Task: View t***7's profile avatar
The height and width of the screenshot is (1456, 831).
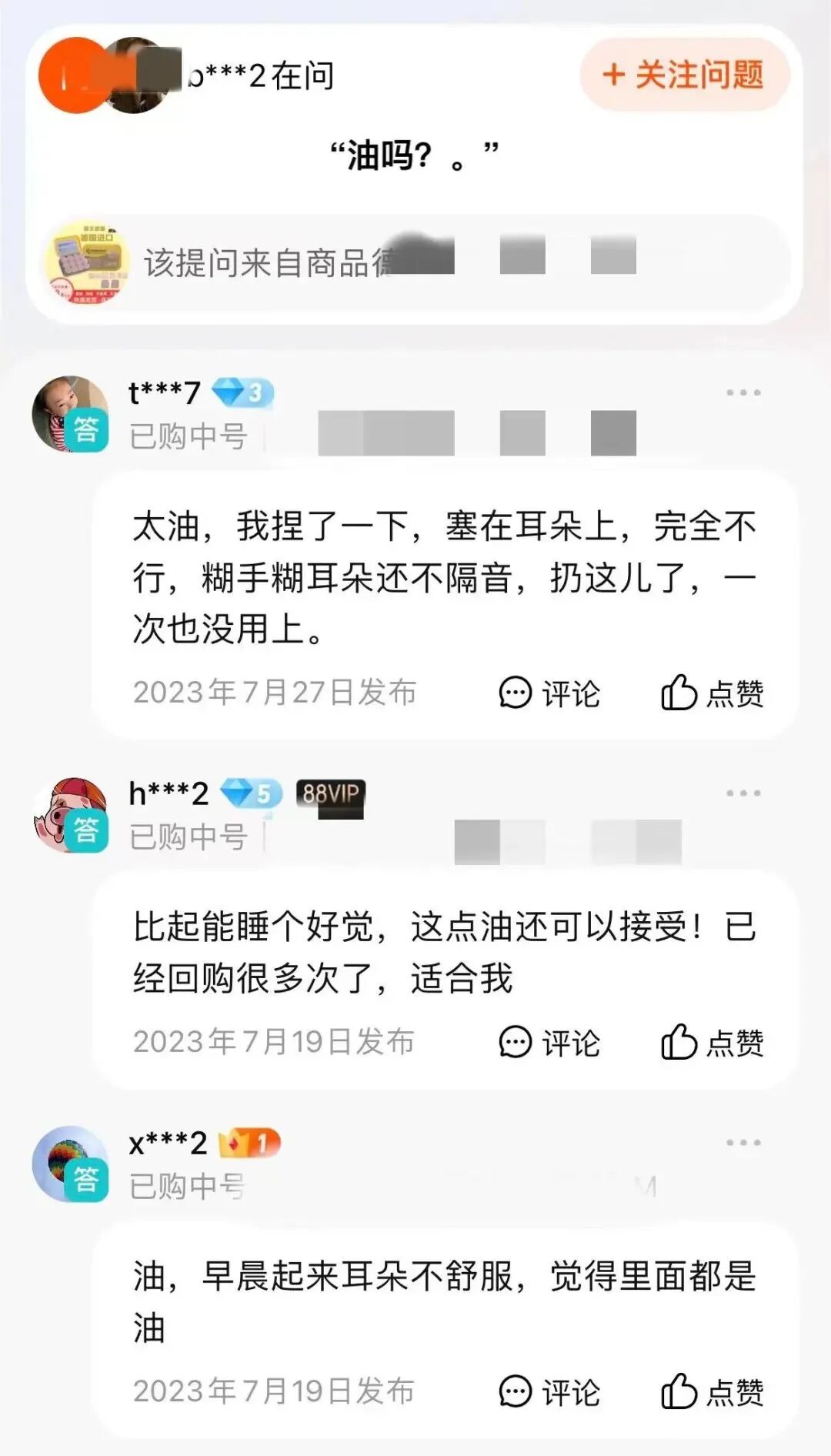Action: point(70,414)
